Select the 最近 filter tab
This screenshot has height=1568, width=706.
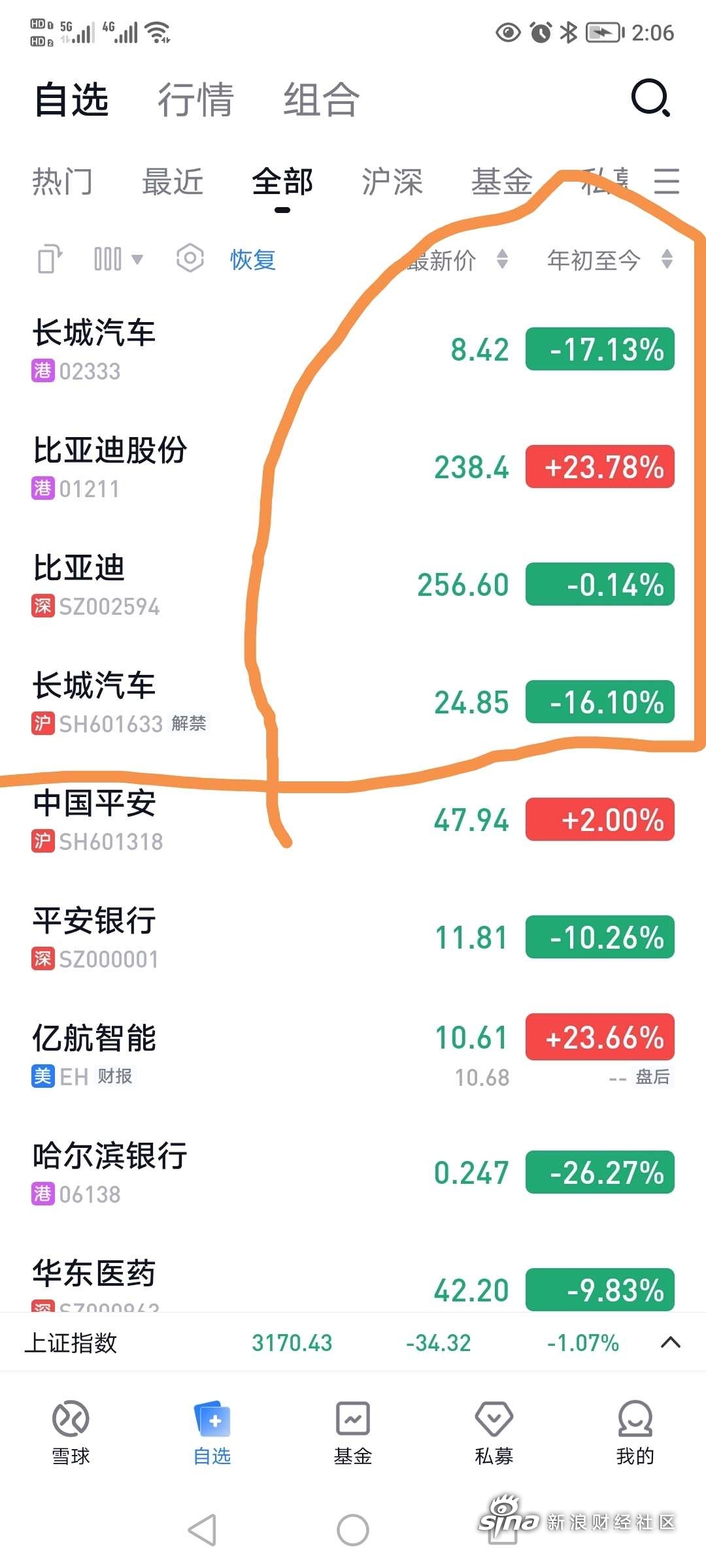pyautogui.click(x=173, y=182)
